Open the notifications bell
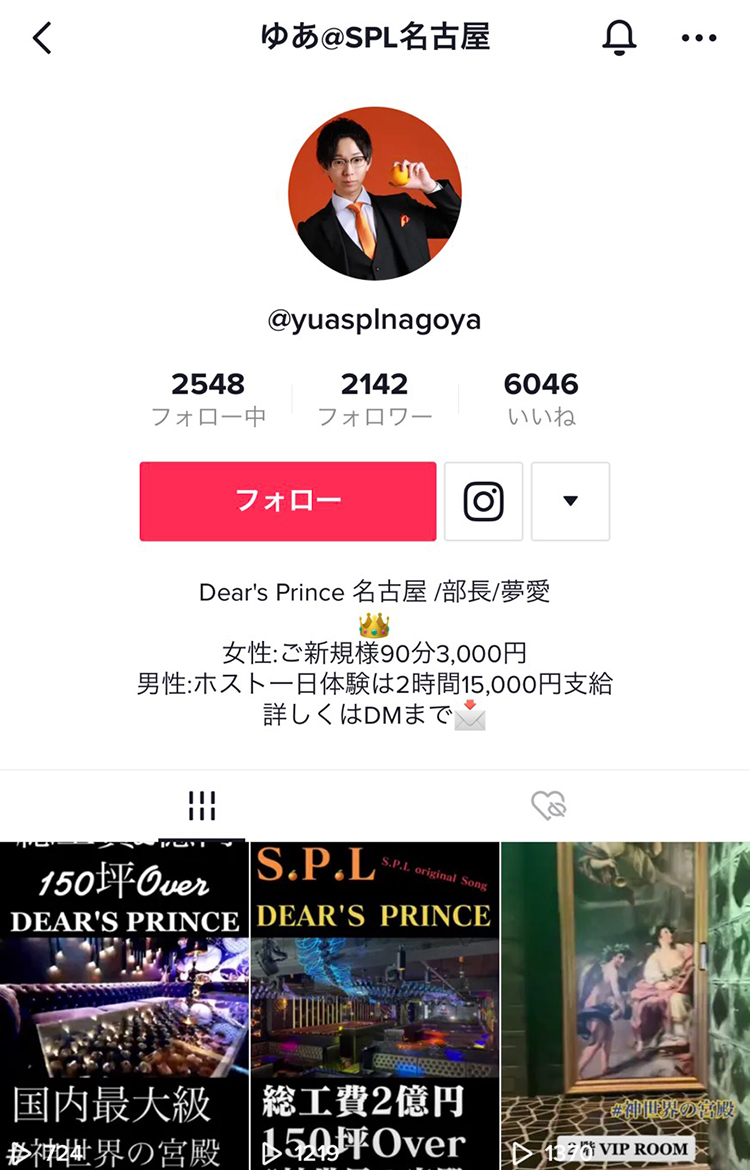The image size is (750, 1170). [619, 38]
